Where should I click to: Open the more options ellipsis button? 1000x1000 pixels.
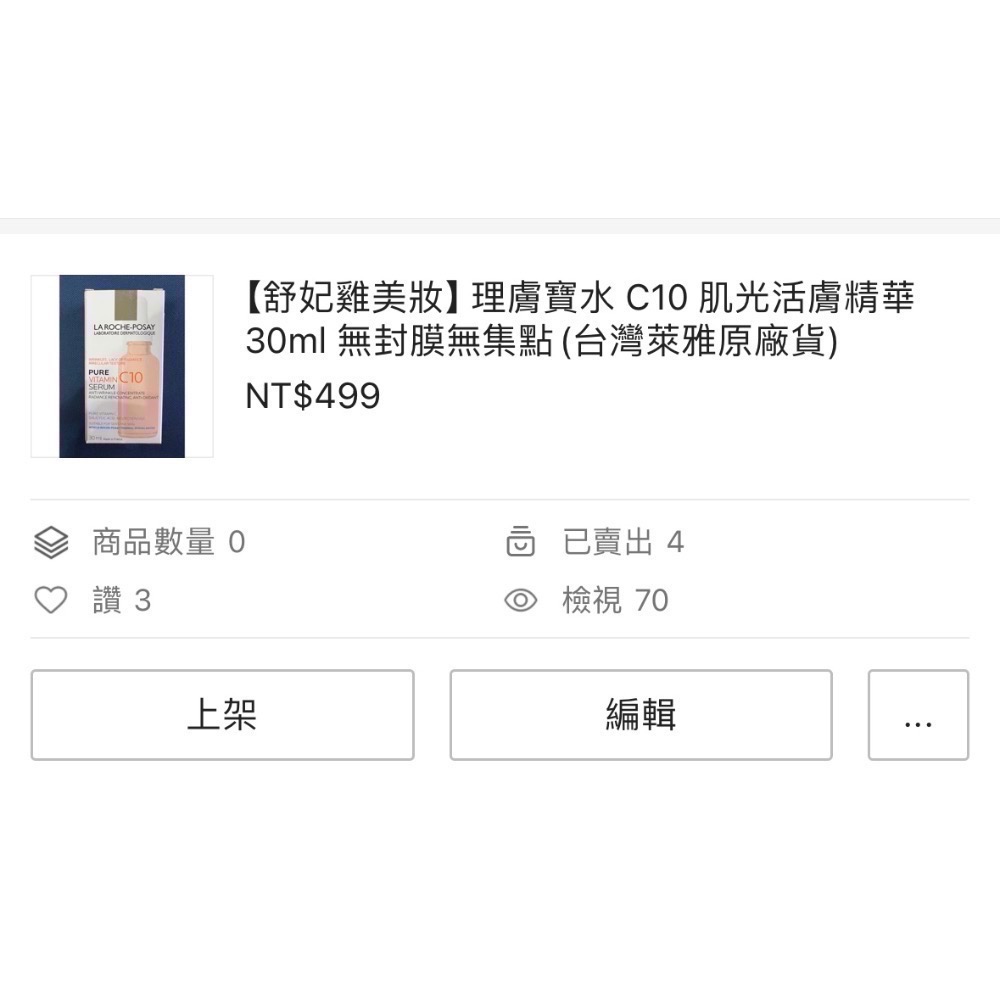(918, 715)
